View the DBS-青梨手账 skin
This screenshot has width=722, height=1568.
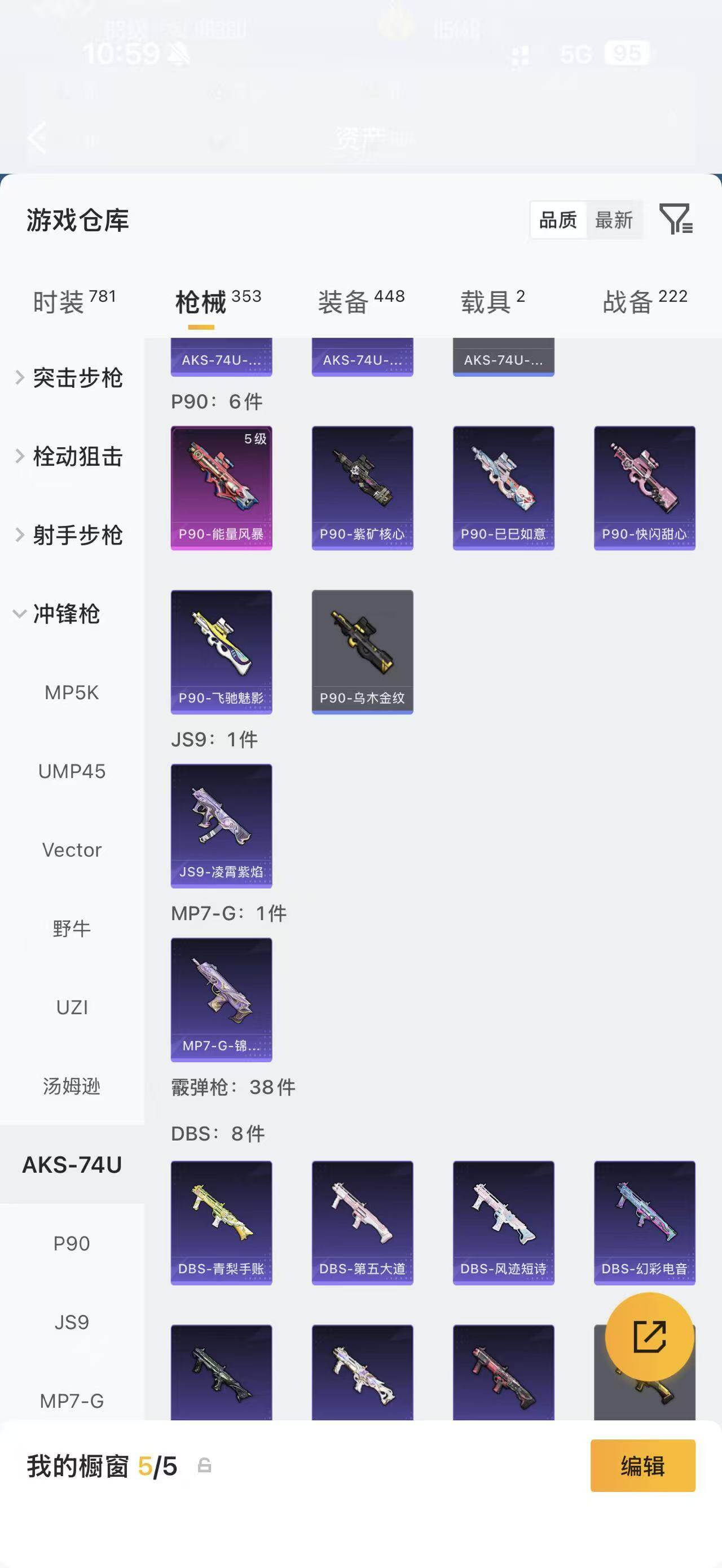coord(222,1223)
